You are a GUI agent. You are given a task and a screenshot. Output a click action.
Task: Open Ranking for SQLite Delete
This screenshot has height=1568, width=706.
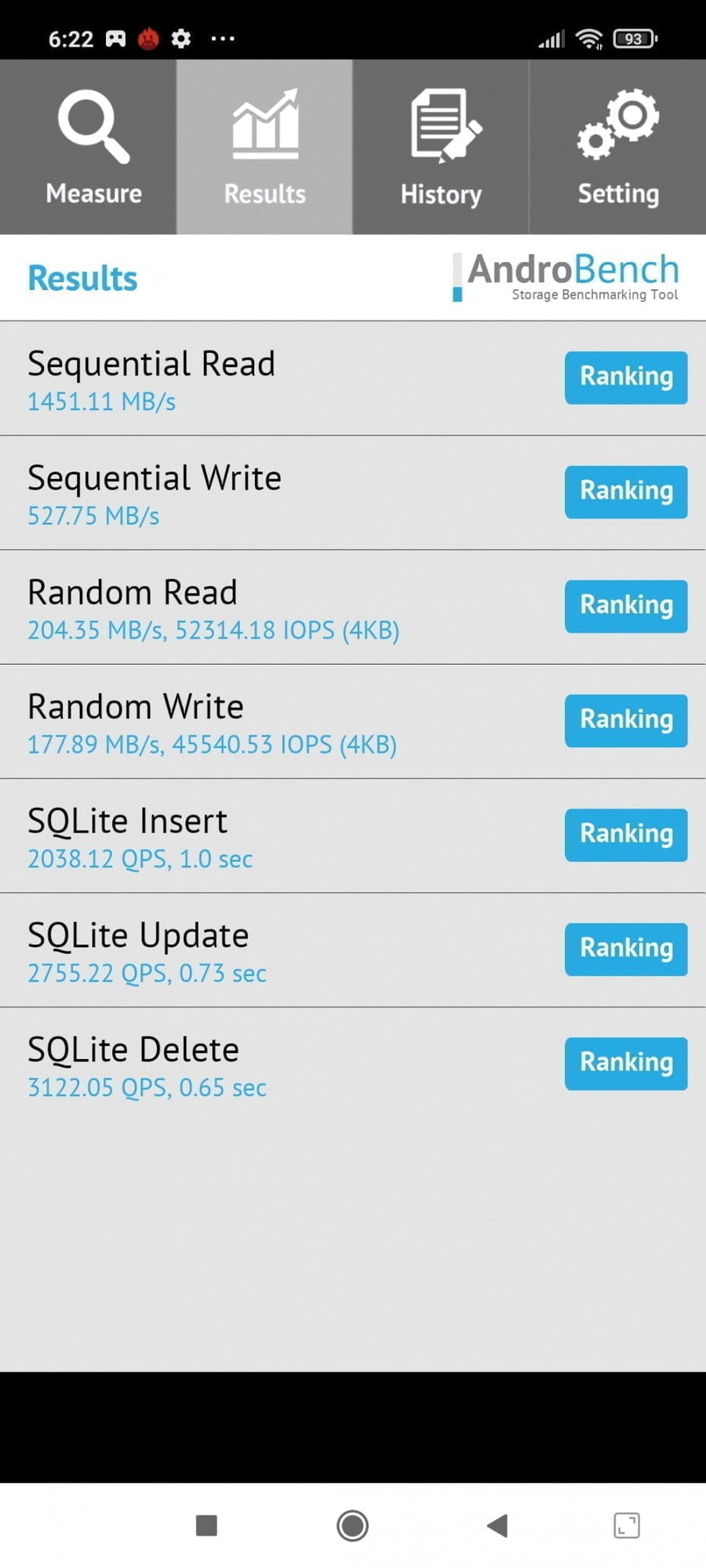[625, 1063]
